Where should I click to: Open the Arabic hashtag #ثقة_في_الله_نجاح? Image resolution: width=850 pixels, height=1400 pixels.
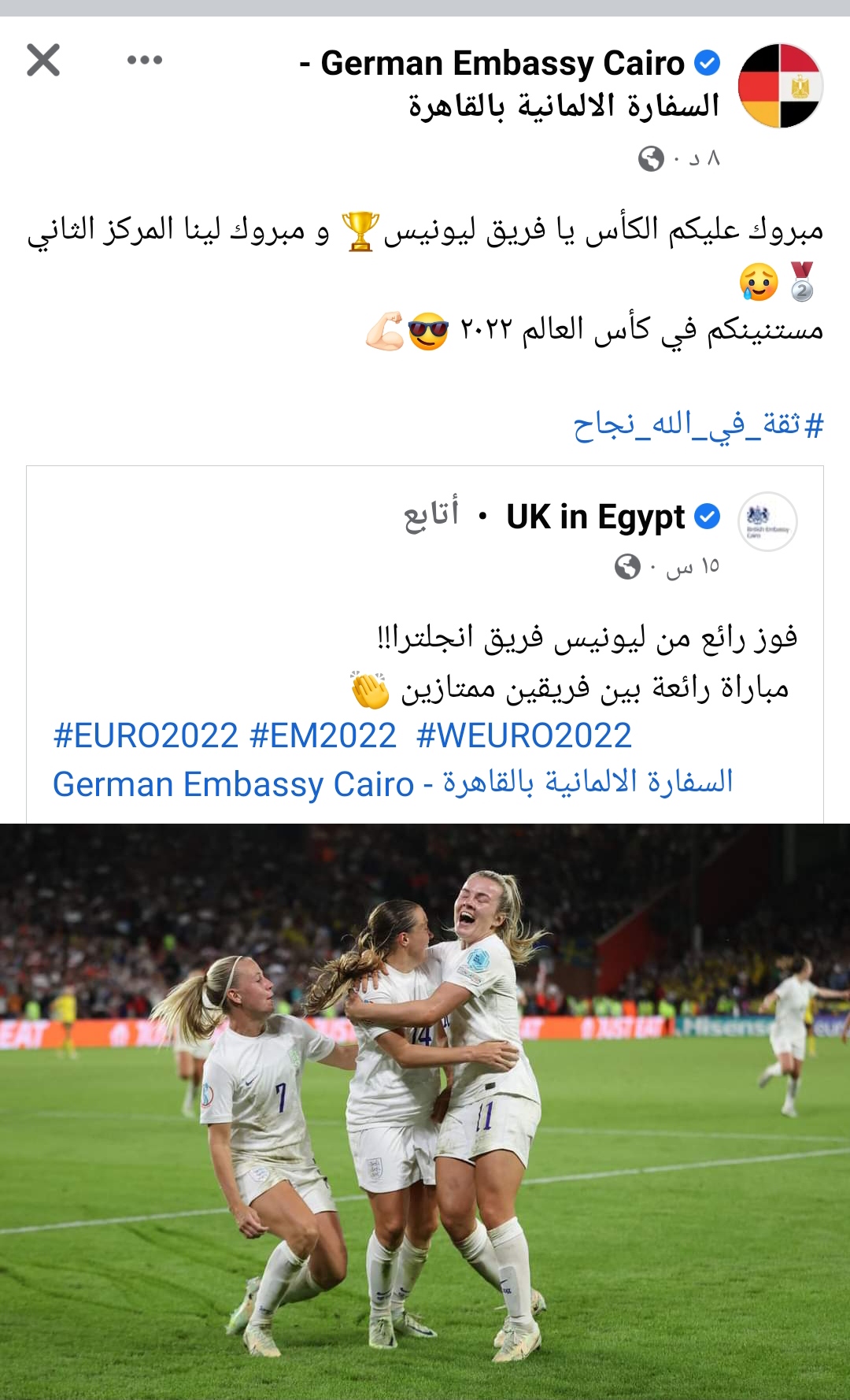pos(698,425)
